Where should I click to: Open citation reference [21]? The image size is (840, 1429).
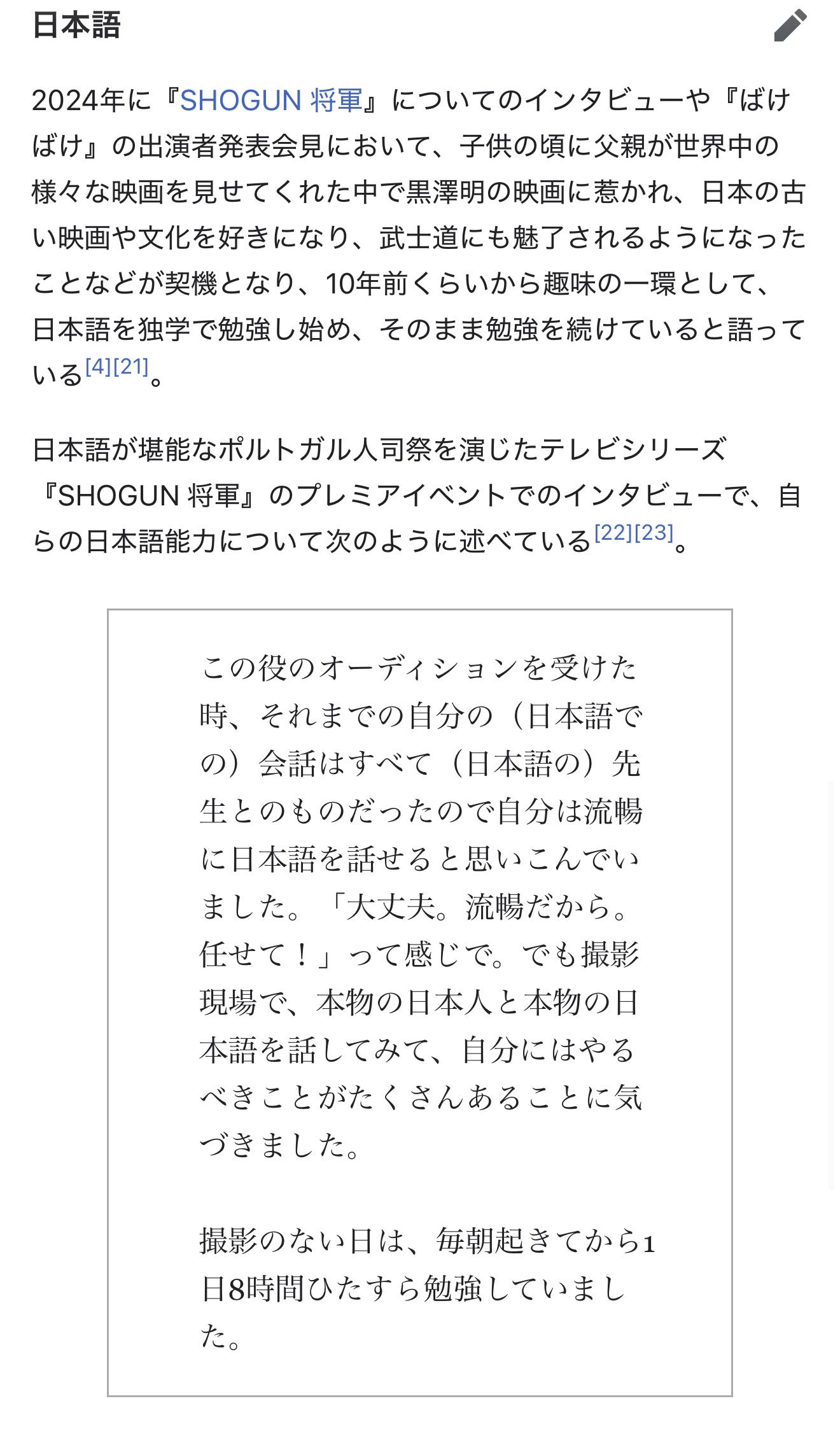(131, 367)
